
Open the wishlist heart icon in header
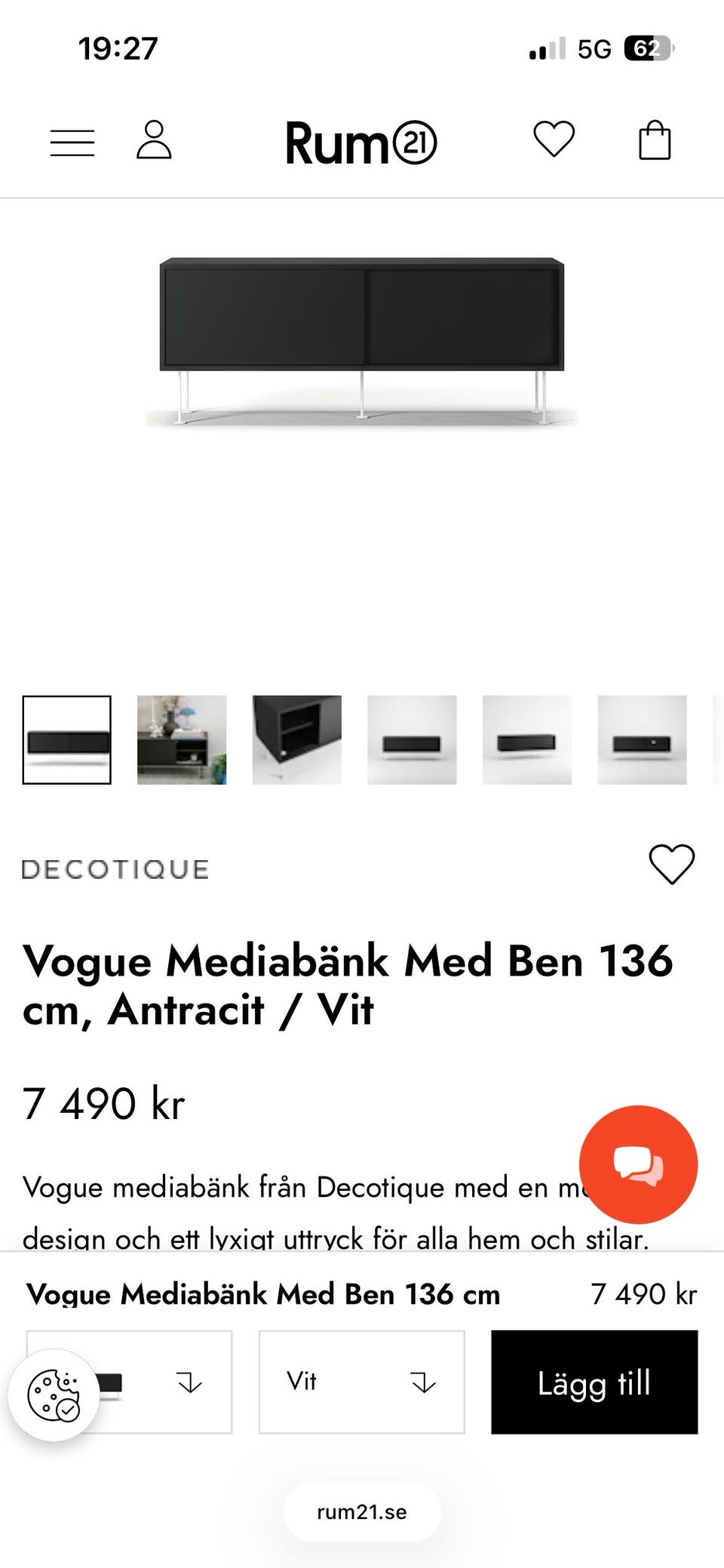[553, 141]
